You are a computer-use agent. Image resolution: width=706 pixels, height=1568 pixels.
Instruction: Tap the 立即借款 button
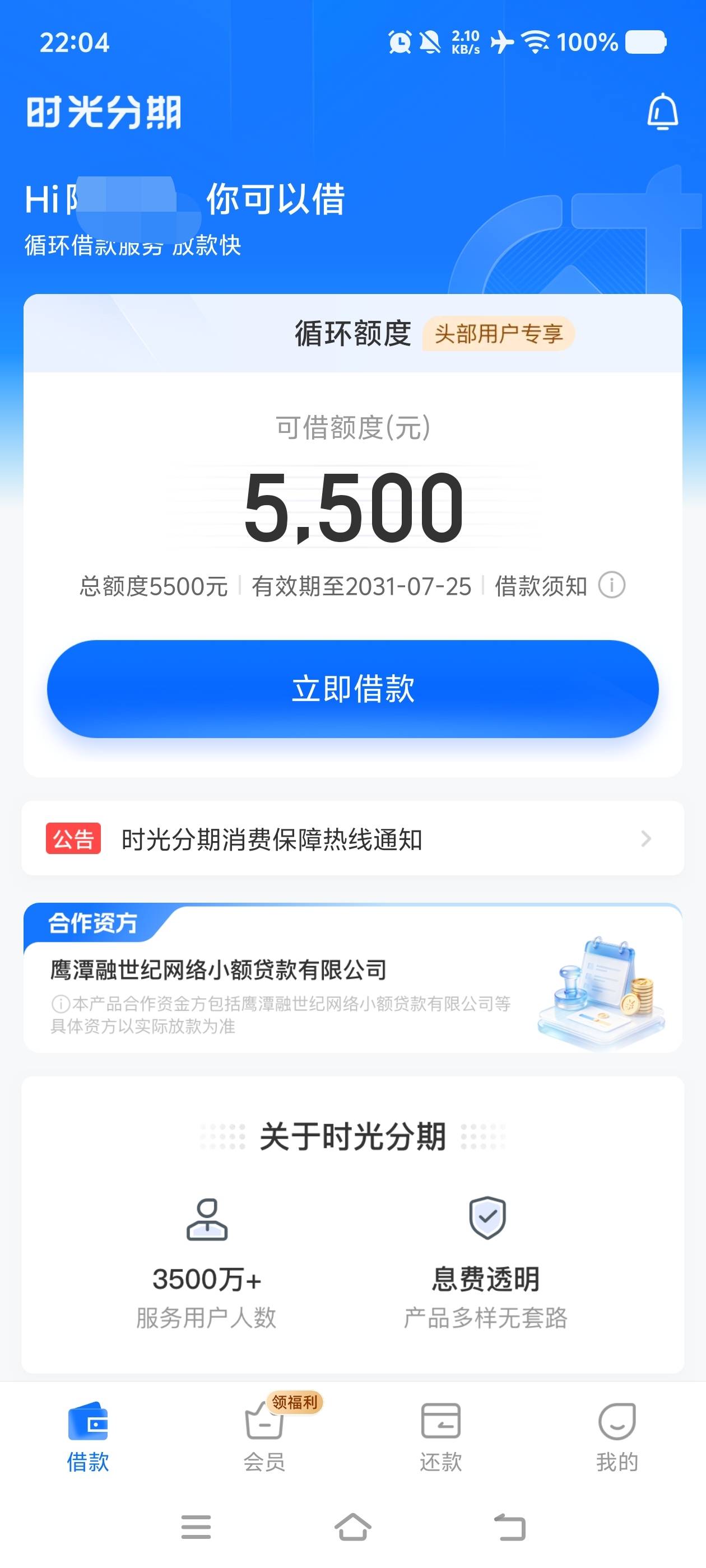point(352,688)
